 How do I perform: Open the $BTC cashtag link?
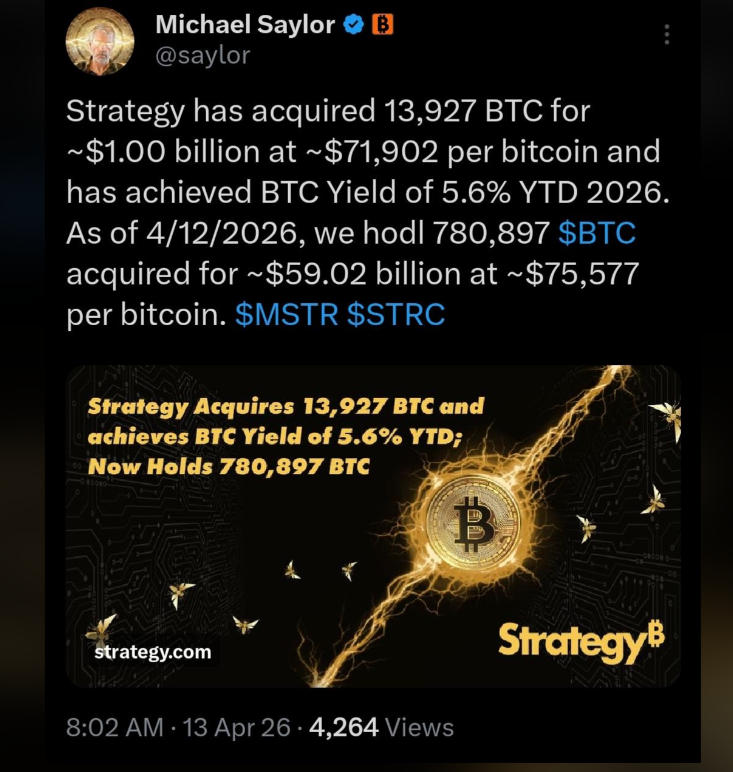[x=596, y=233]
